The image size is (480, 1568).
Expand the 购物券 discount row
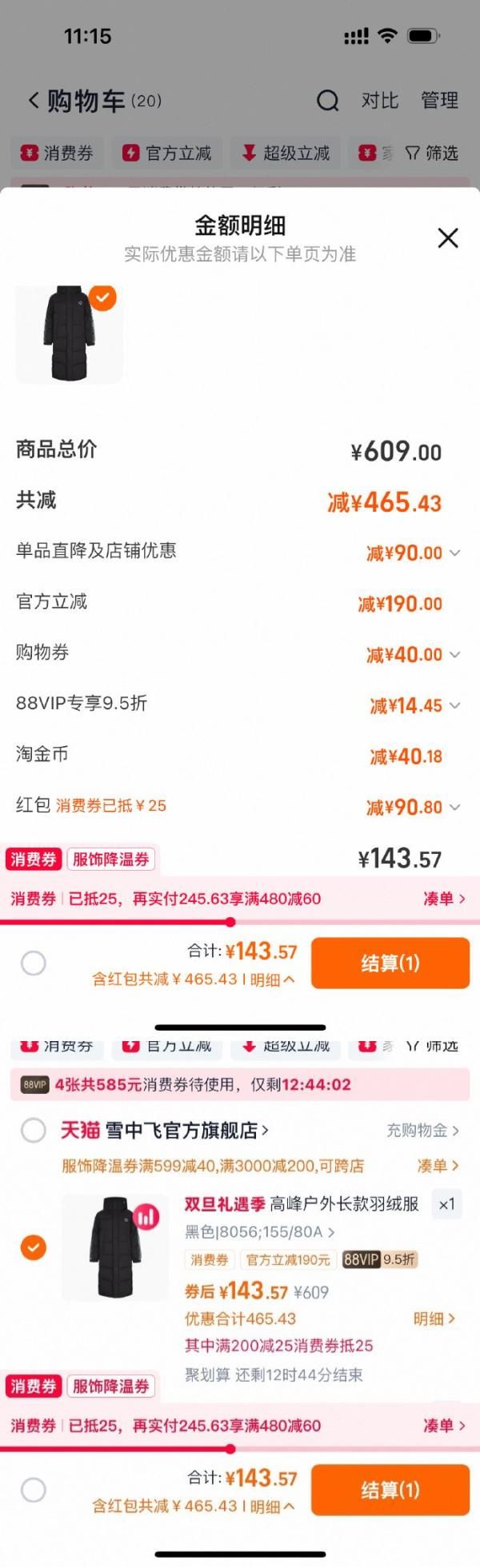tap(454, 655)
